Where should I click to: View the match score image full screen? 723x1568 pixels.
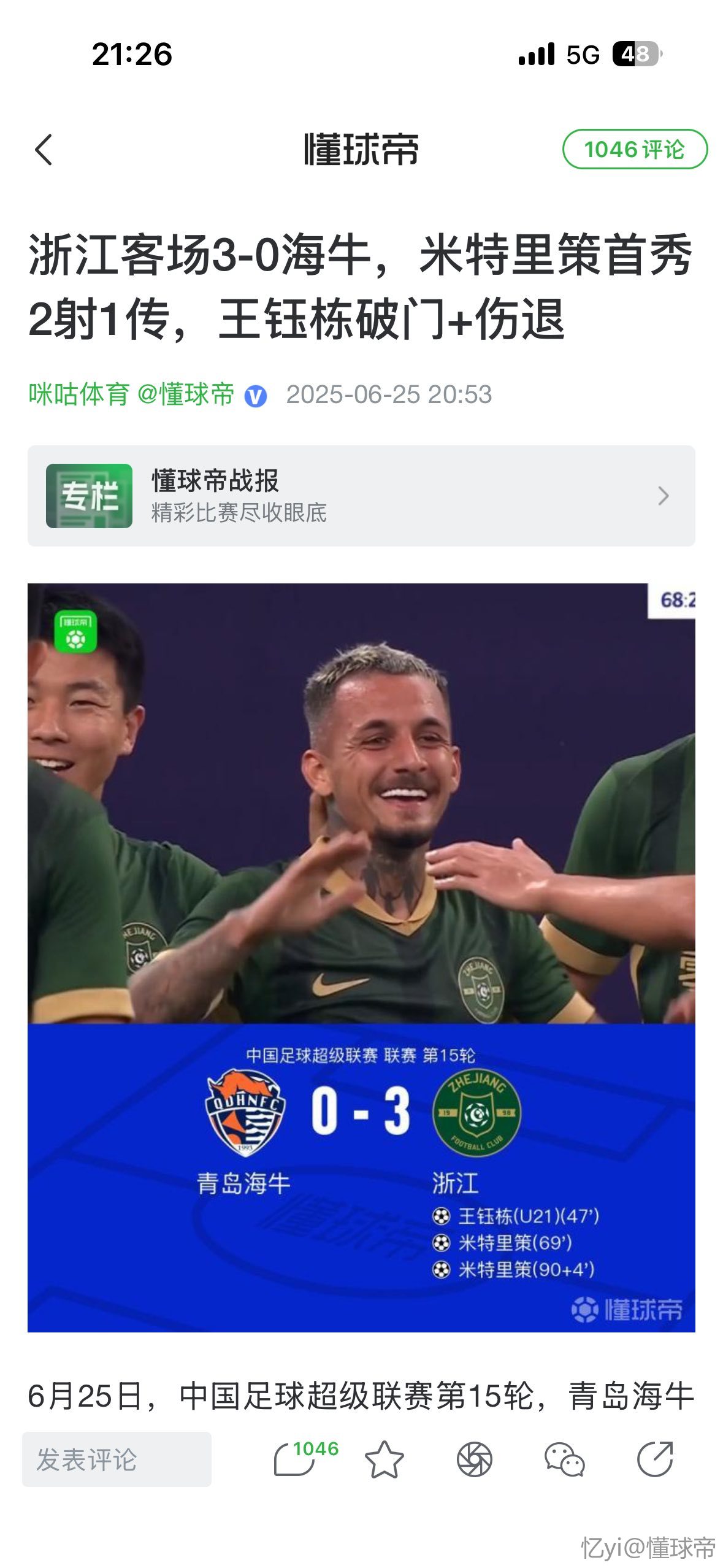click(x=361, y=957)
